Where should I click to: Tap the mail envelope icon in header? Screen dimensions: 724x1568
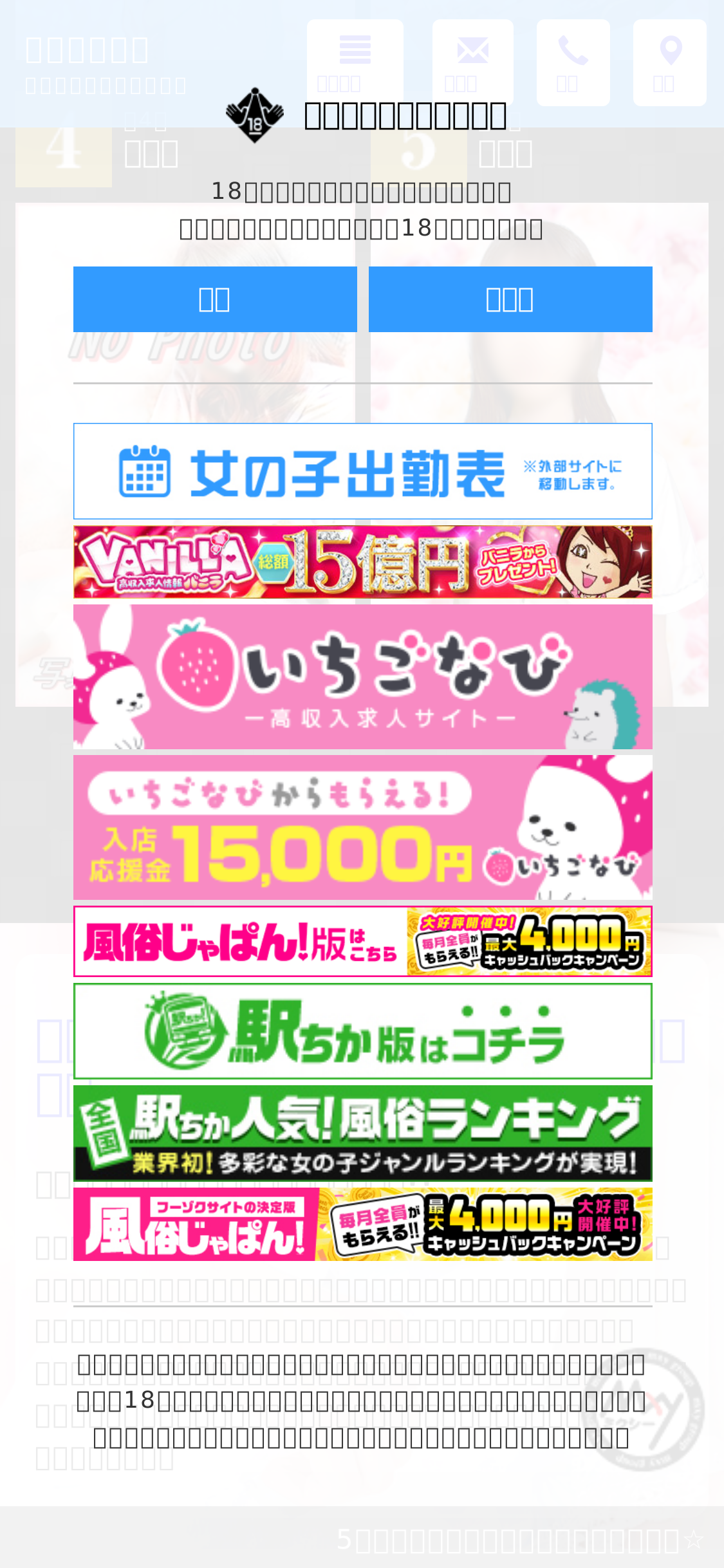coord(472,62)
